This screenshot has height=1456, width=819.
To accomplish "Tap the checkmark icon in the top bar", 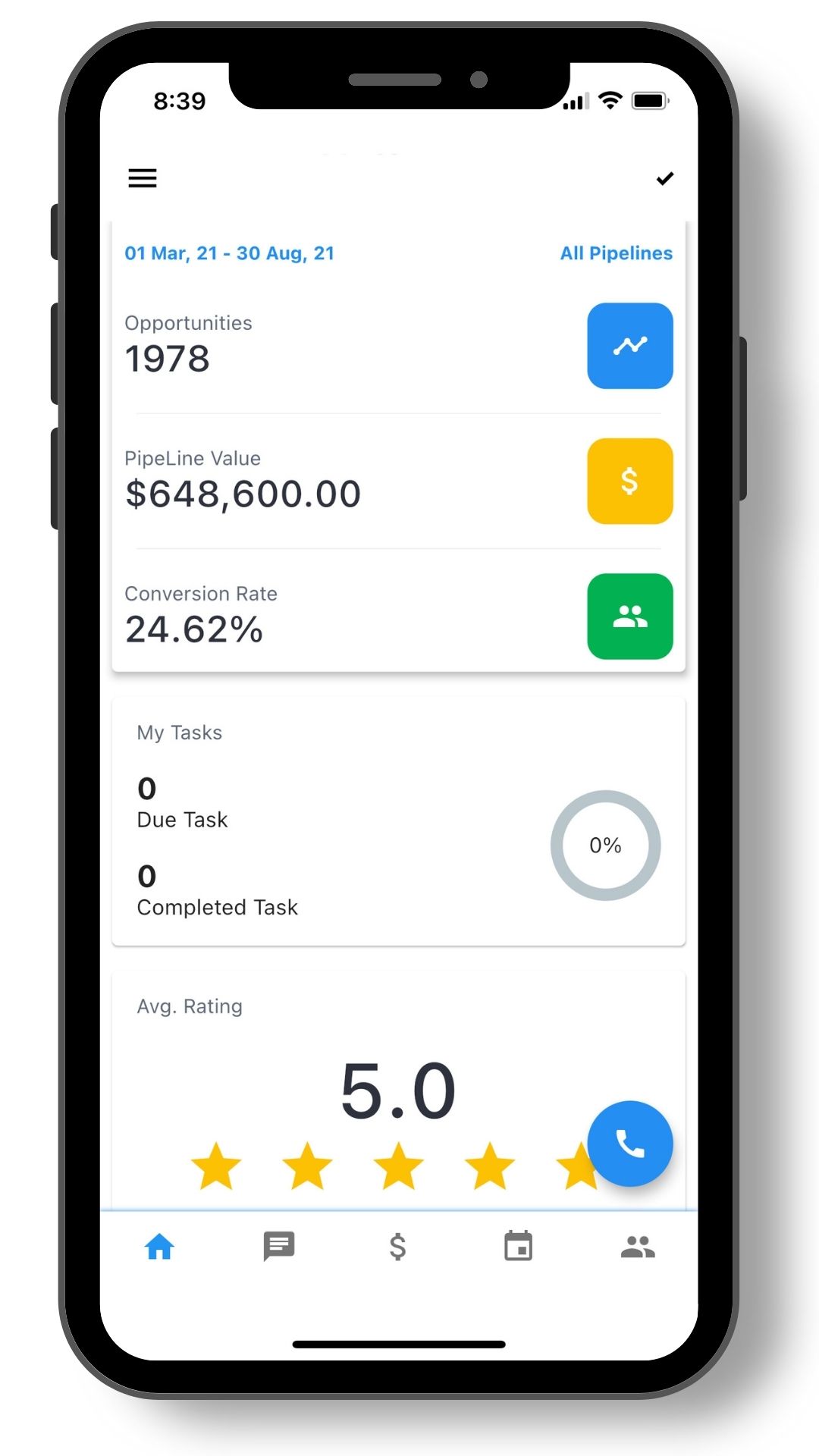I will click(665, 178).
